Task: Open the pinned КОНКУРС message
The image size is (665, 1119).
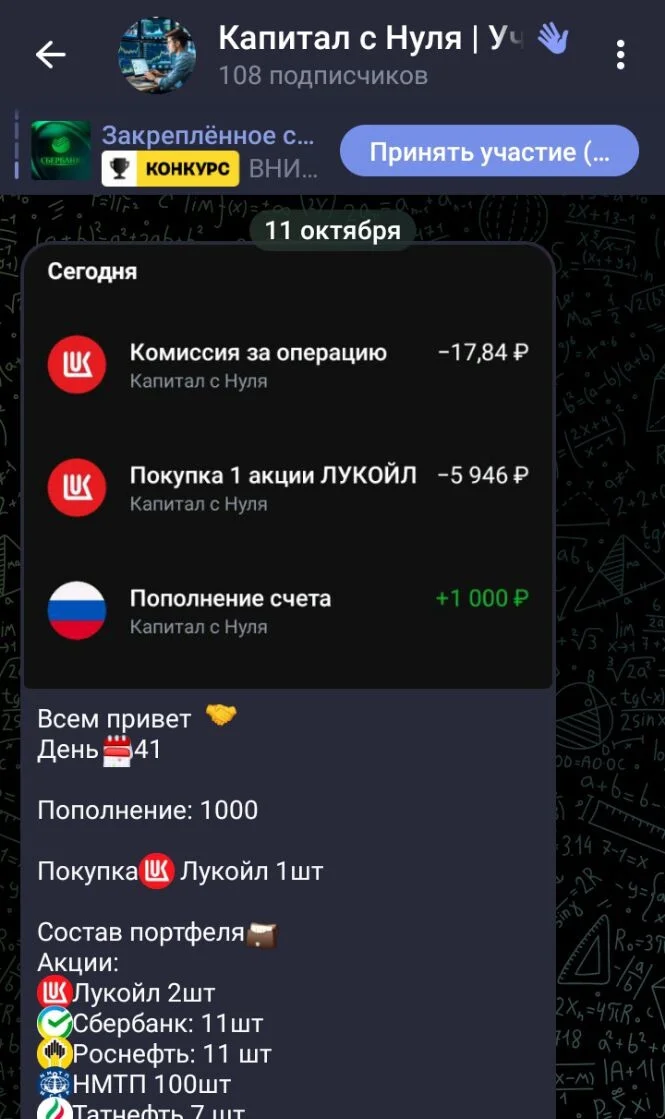Action: tap(171, 151)
